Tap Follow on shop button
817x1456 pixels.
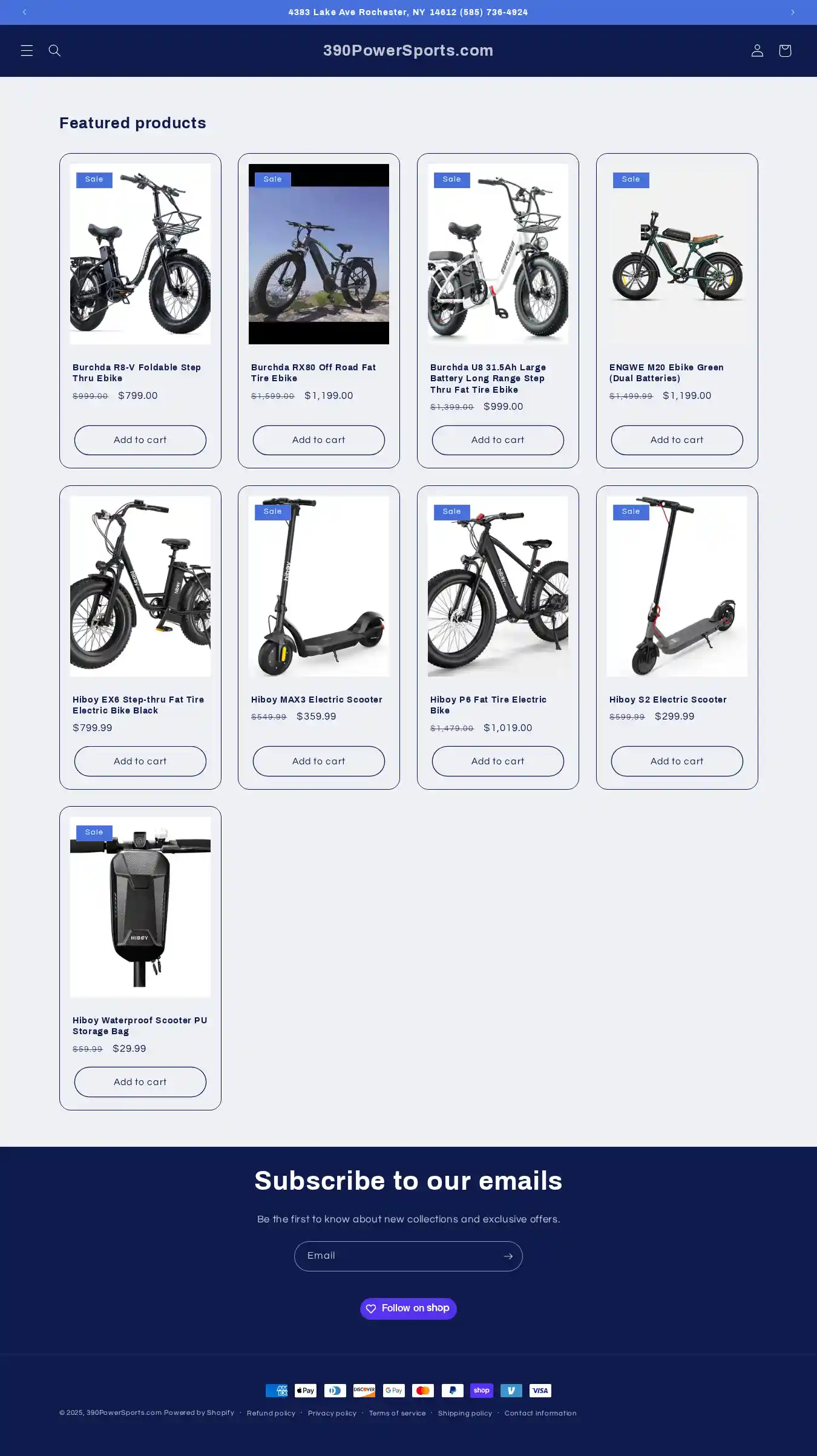(x=408, y=1308)
